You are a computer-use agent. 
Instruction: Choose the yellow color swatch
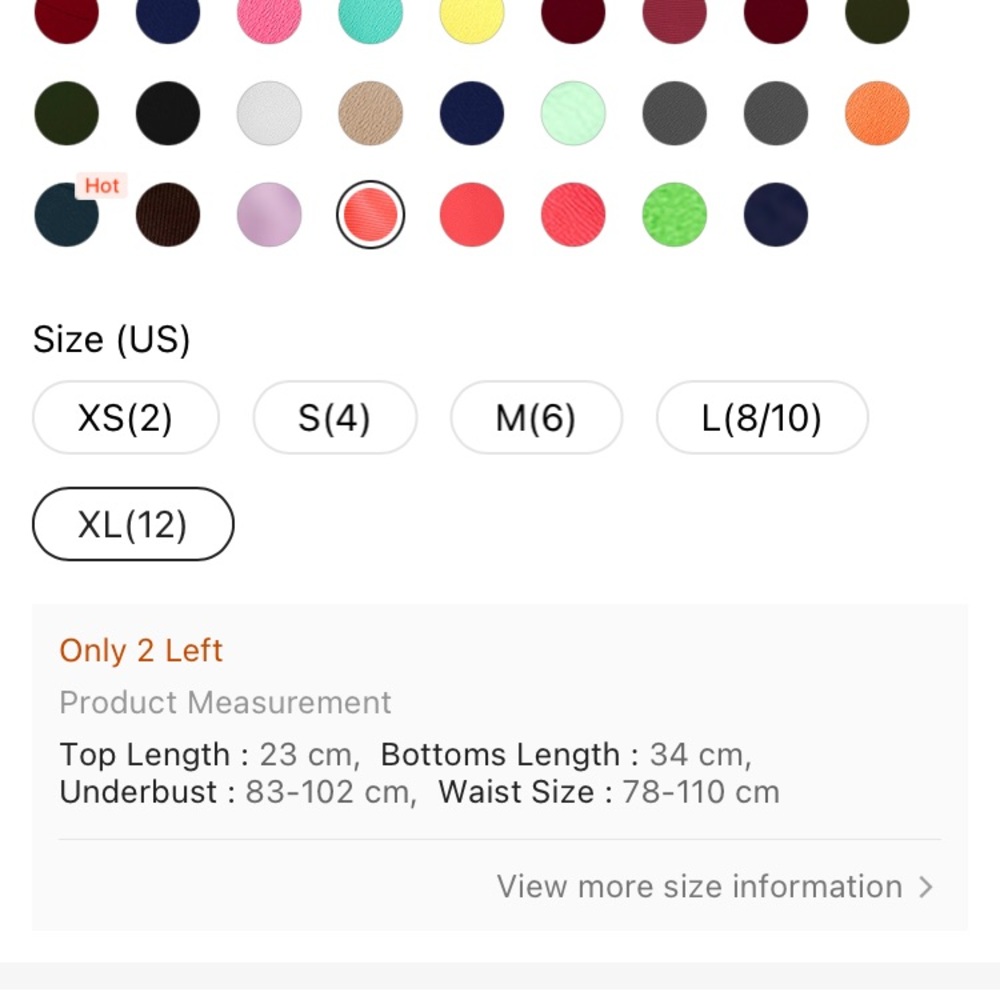pos(472,16)
